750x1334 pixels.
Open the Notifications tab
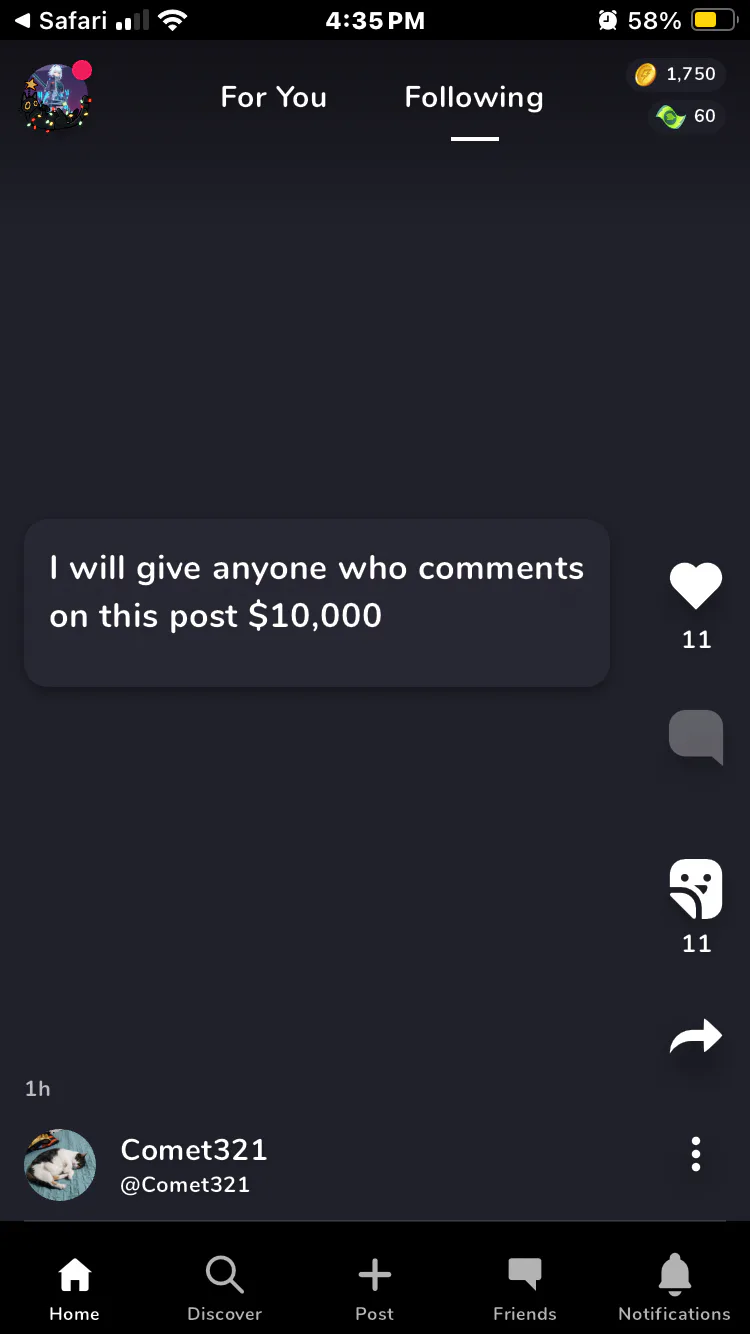(675, 1290)
